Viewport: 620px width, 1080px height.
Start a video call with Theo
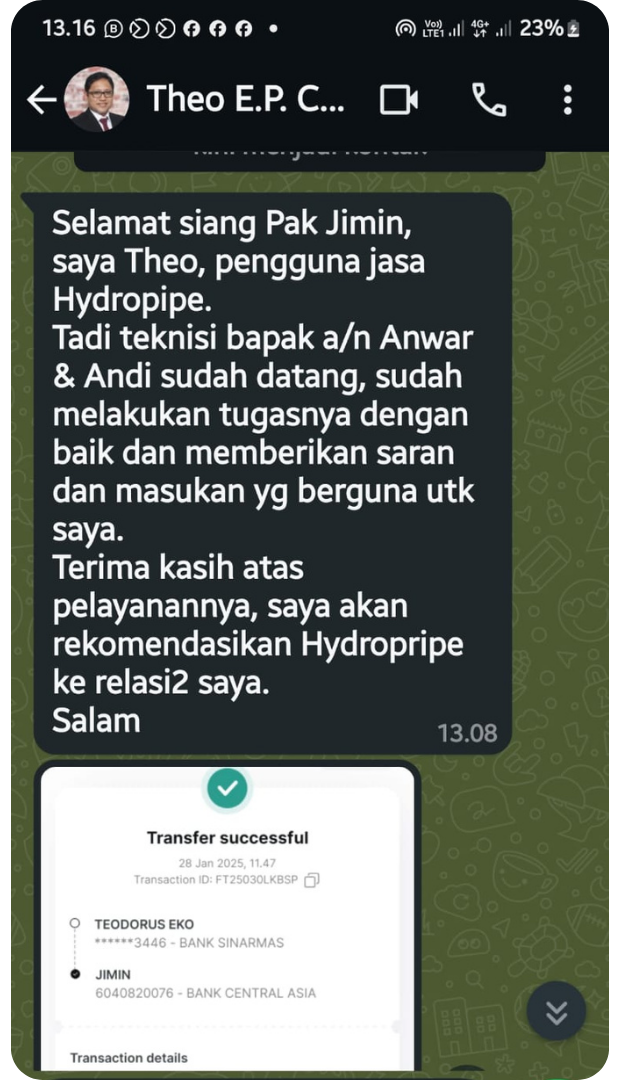pos(399,100)
